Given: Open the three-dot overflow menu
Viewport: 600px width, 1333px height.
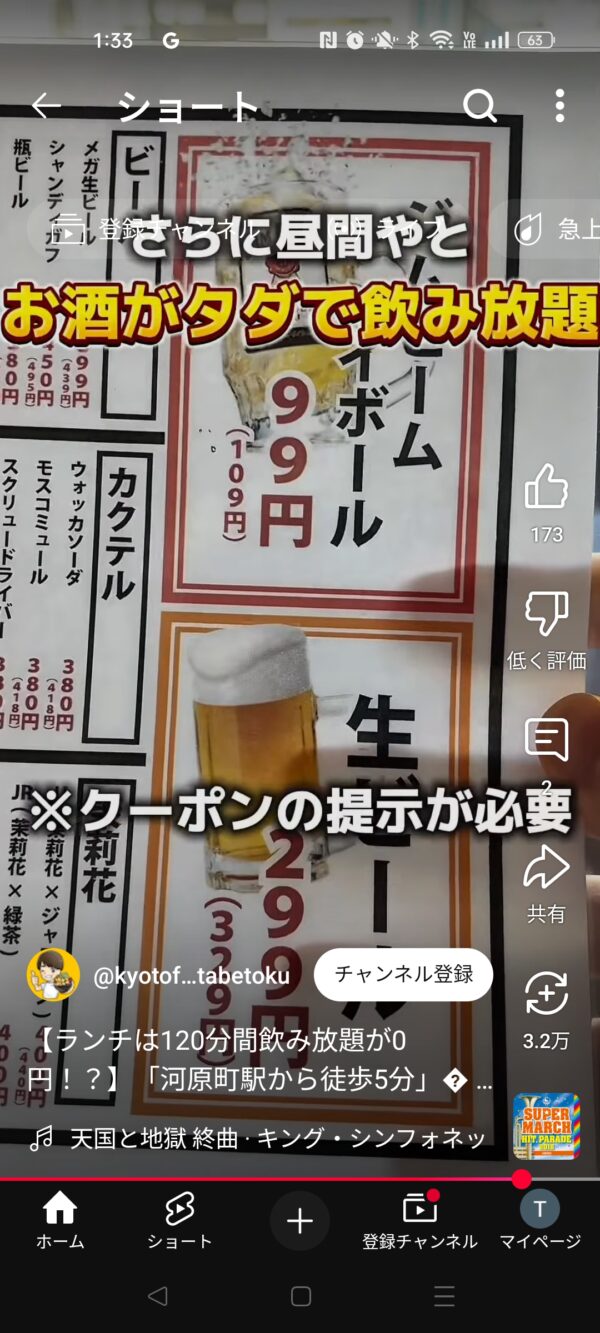Looking at the screenshot, I should [559, 106].
